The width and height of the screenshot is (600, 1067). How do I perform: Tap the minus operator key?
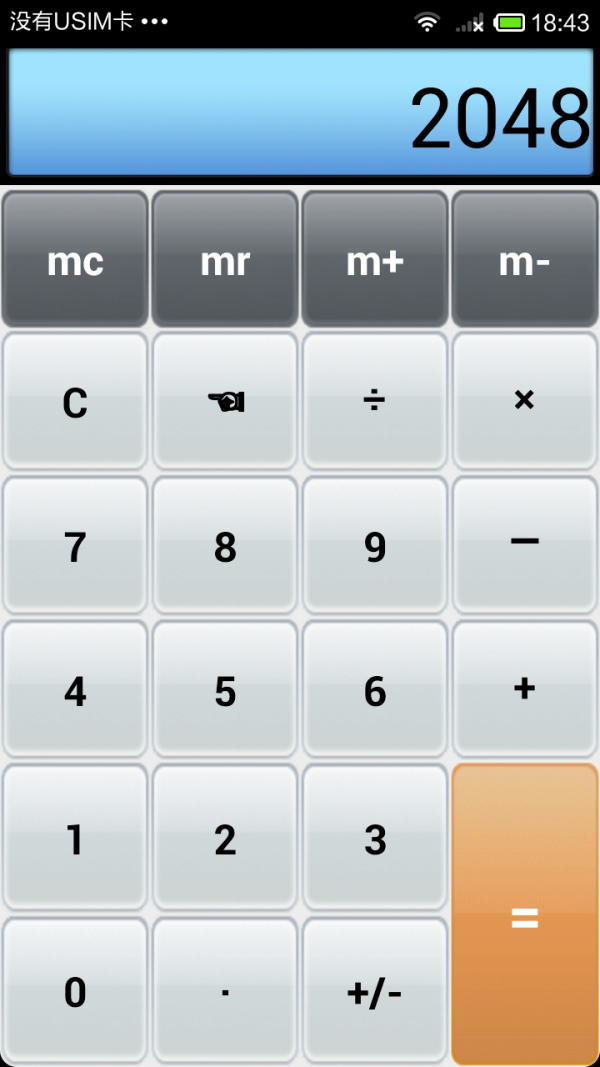pyautogui.click(x=525, y=545)
